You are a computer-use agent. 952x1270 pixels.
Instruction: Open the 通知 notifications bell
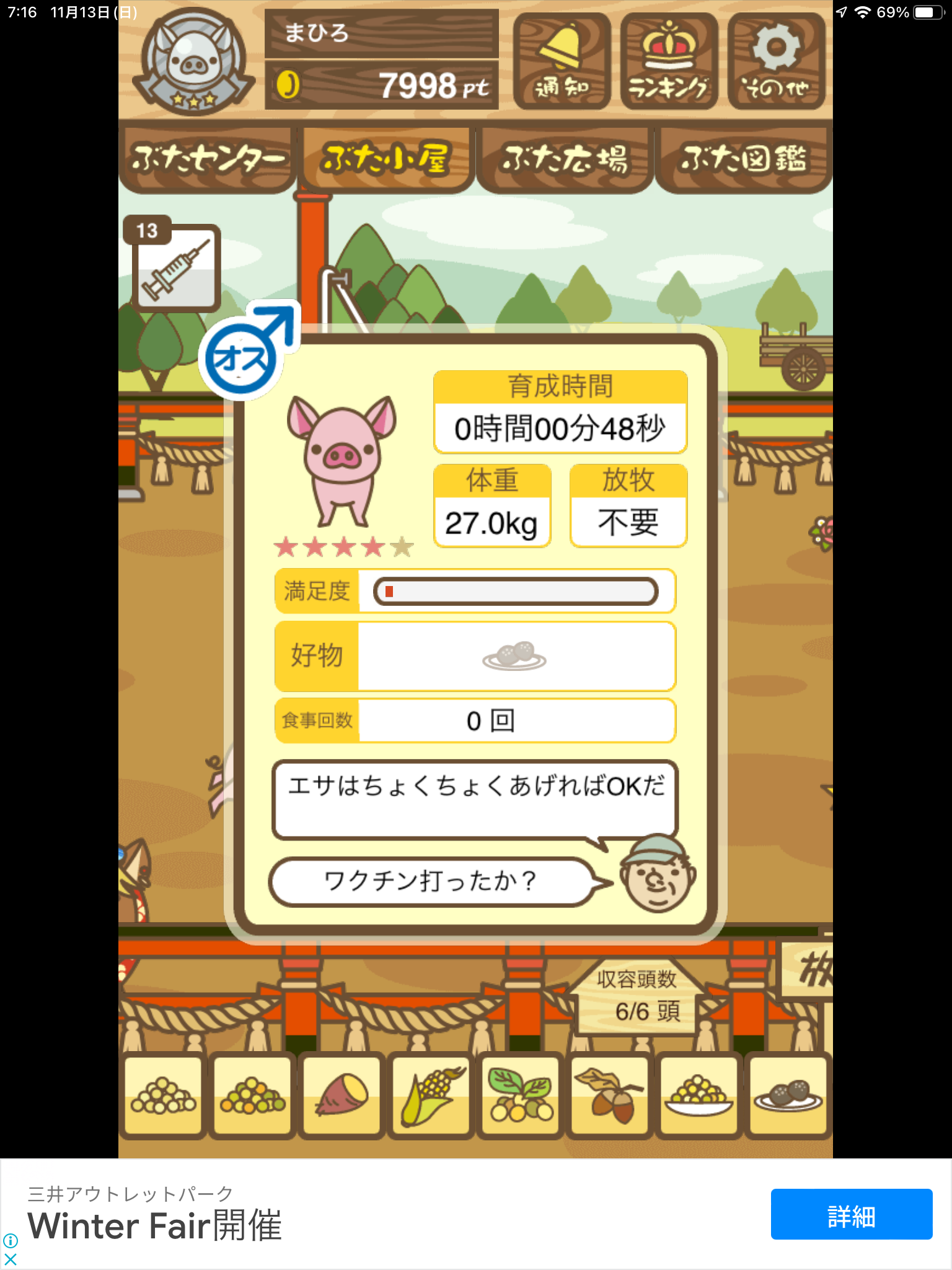(x=562, y=61)
